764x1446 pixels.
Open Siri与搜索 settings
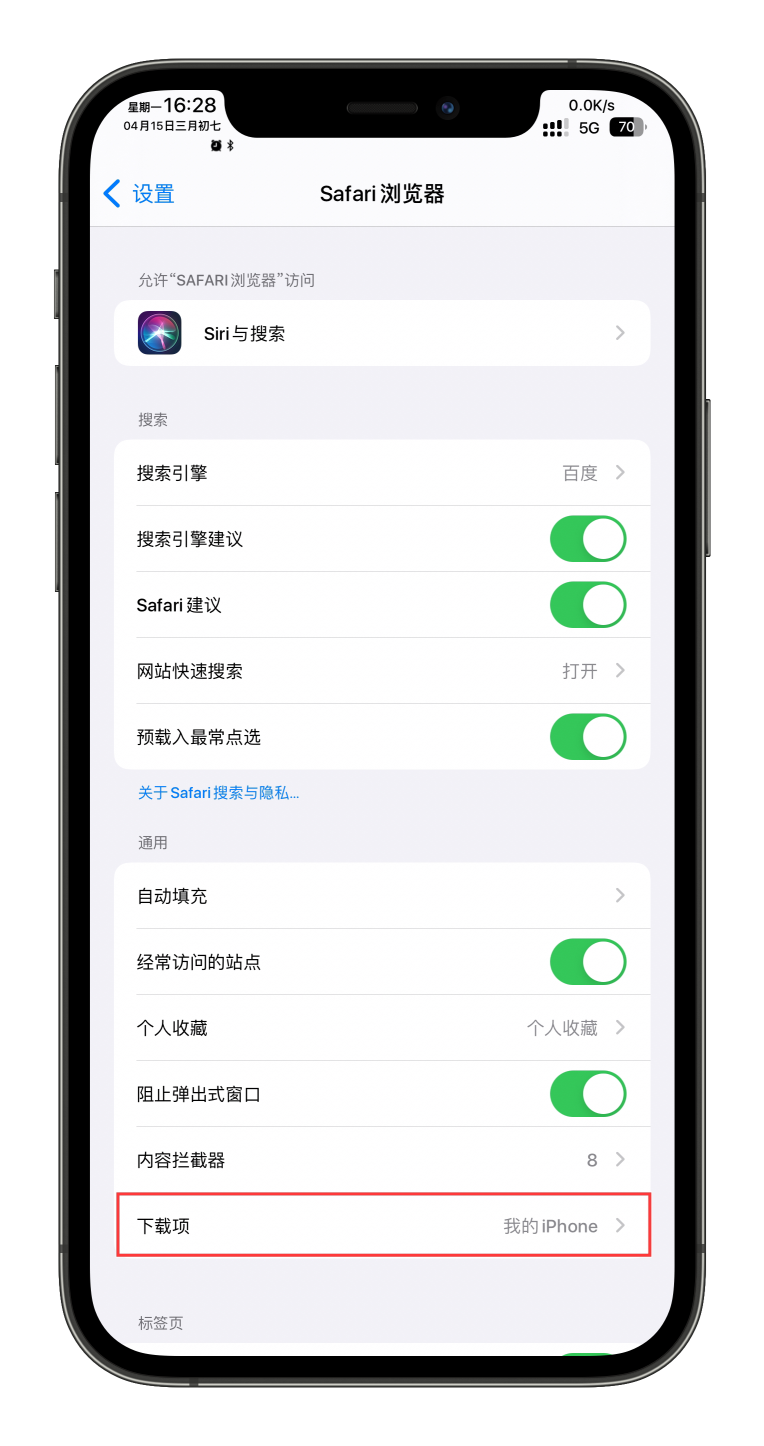382,333
